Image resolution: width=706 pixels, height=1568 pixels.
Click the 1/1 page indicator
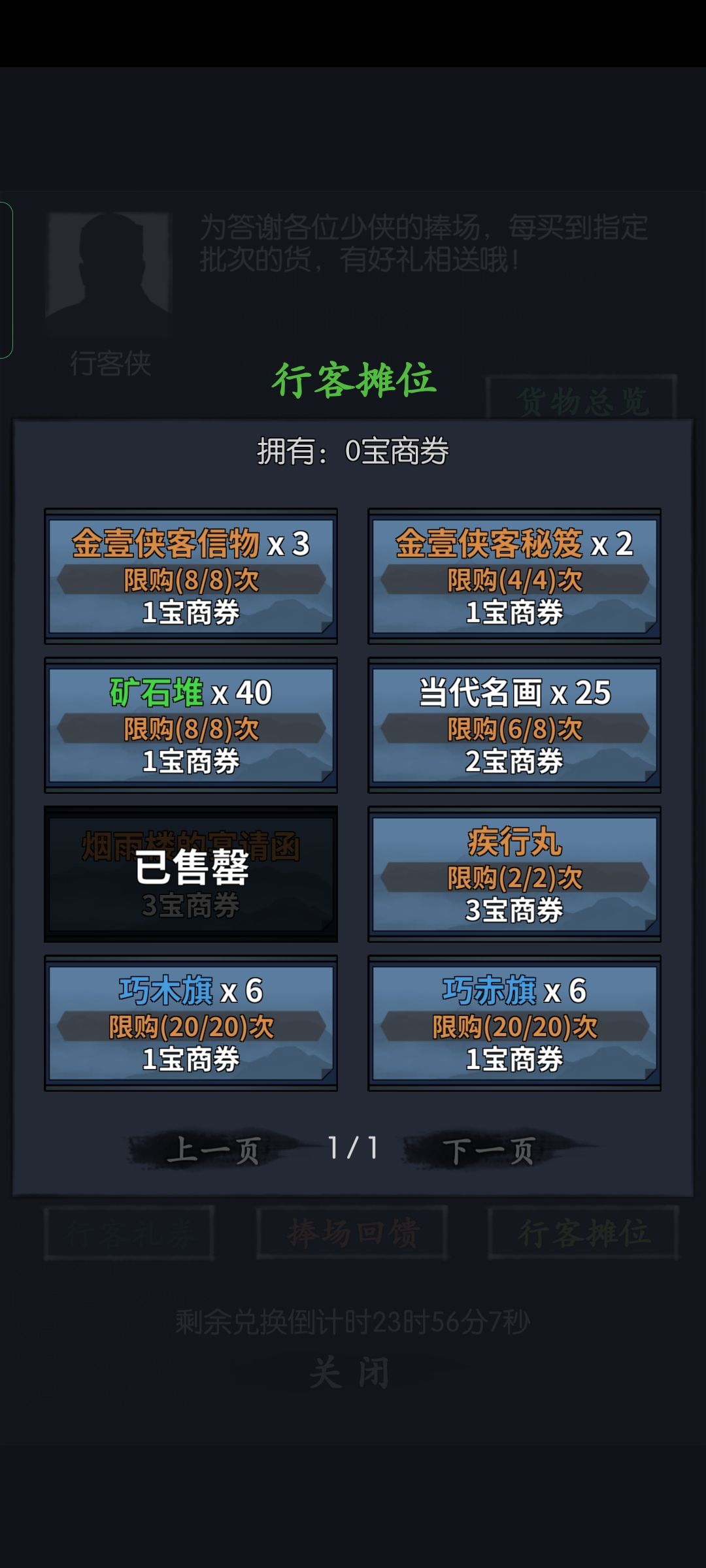point(353,1148)
